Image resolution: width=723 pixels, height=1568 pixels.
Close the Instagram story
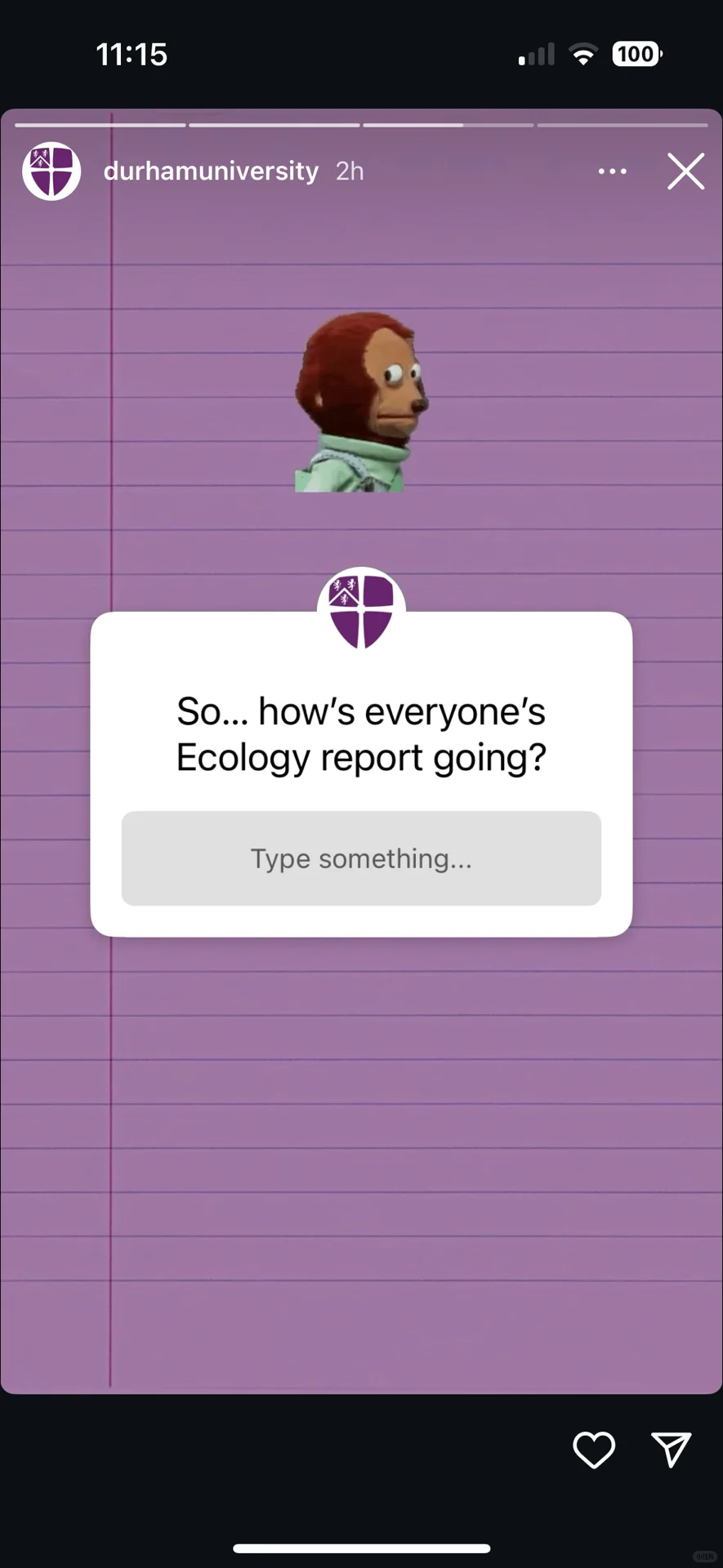point(685,171)
